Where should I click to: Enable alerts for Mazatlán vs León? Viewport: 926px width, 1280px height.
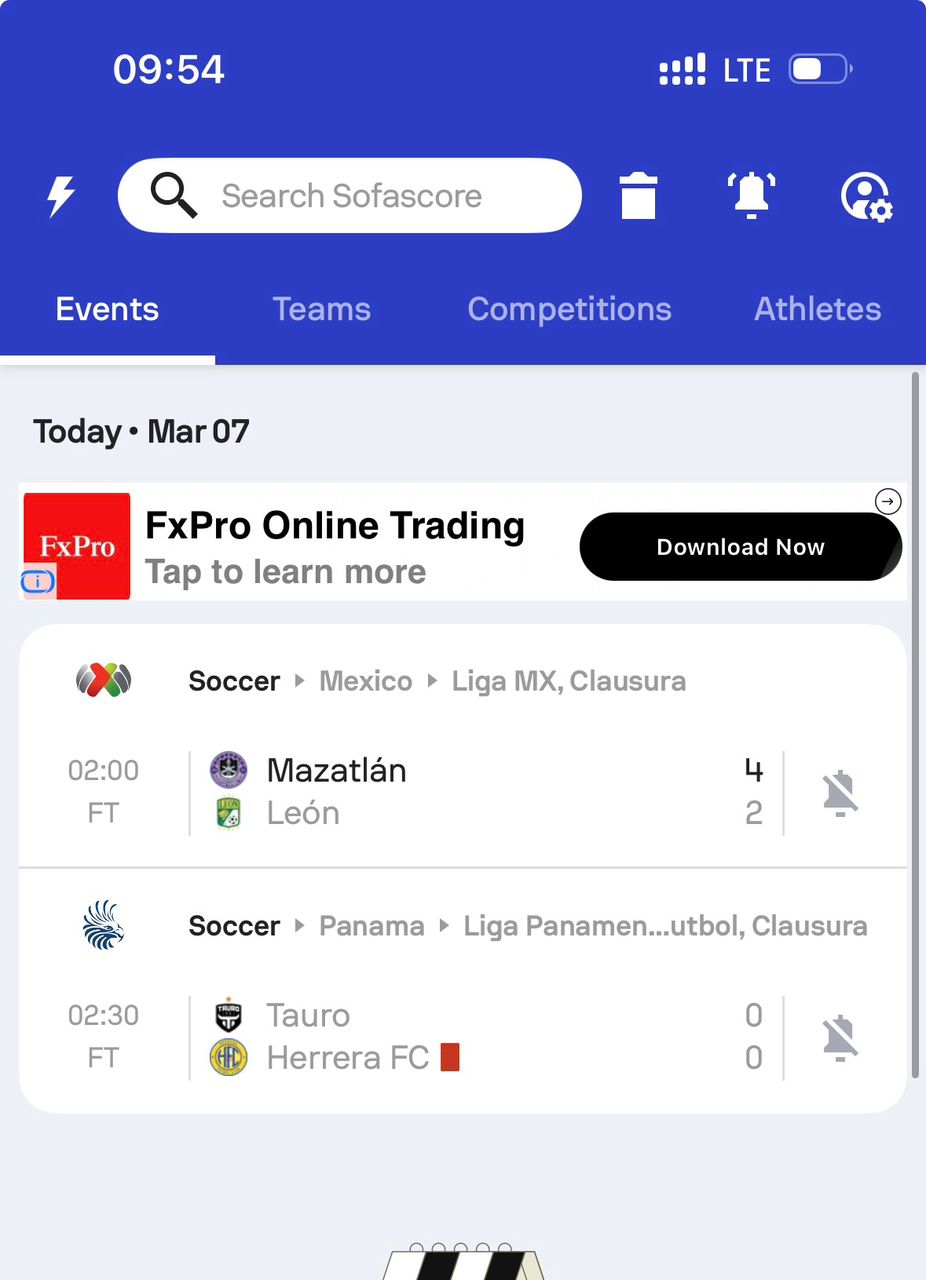click(x=841, y=793)
